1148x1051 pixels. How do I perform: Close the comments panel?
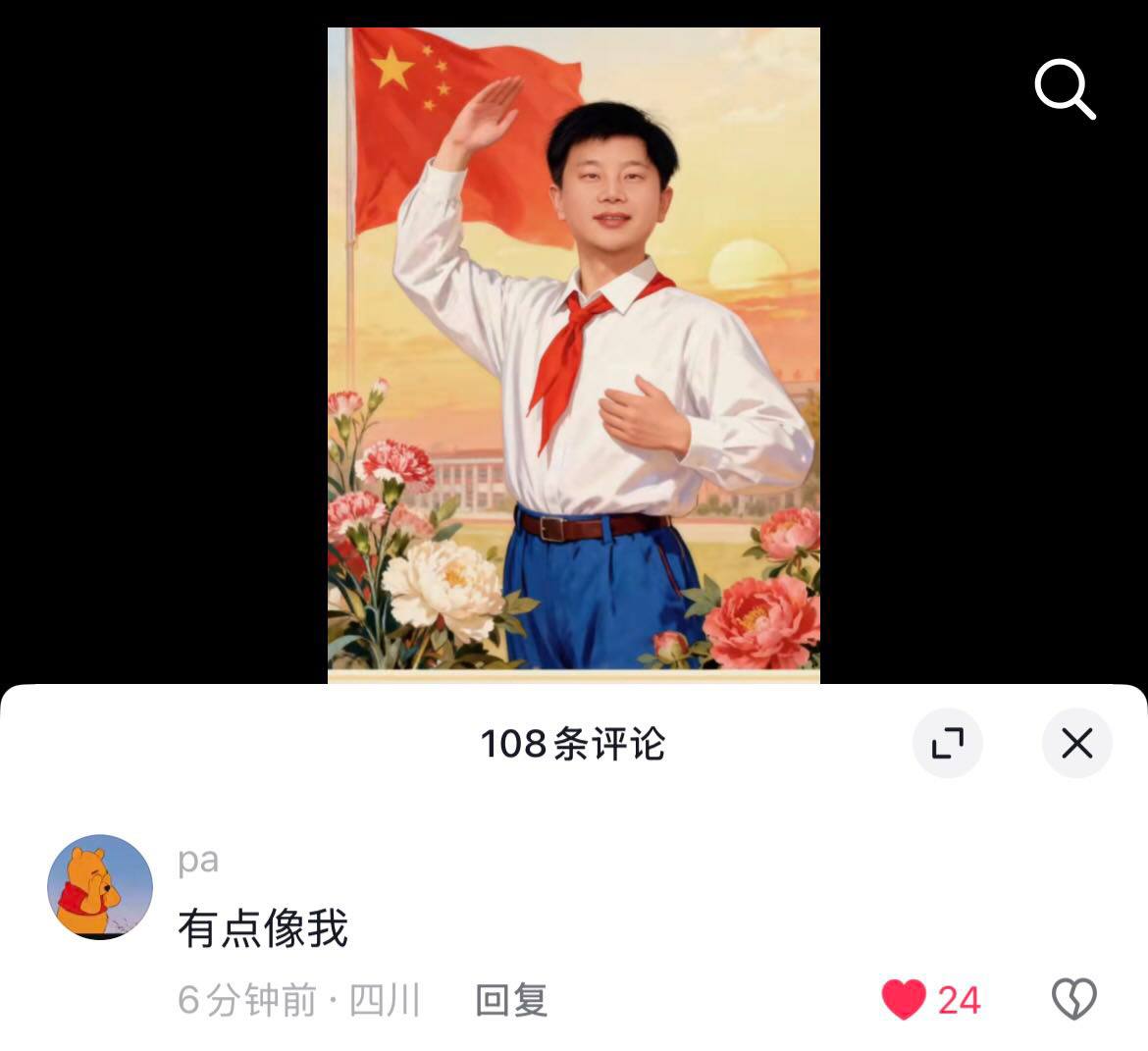coord(1076,744)
